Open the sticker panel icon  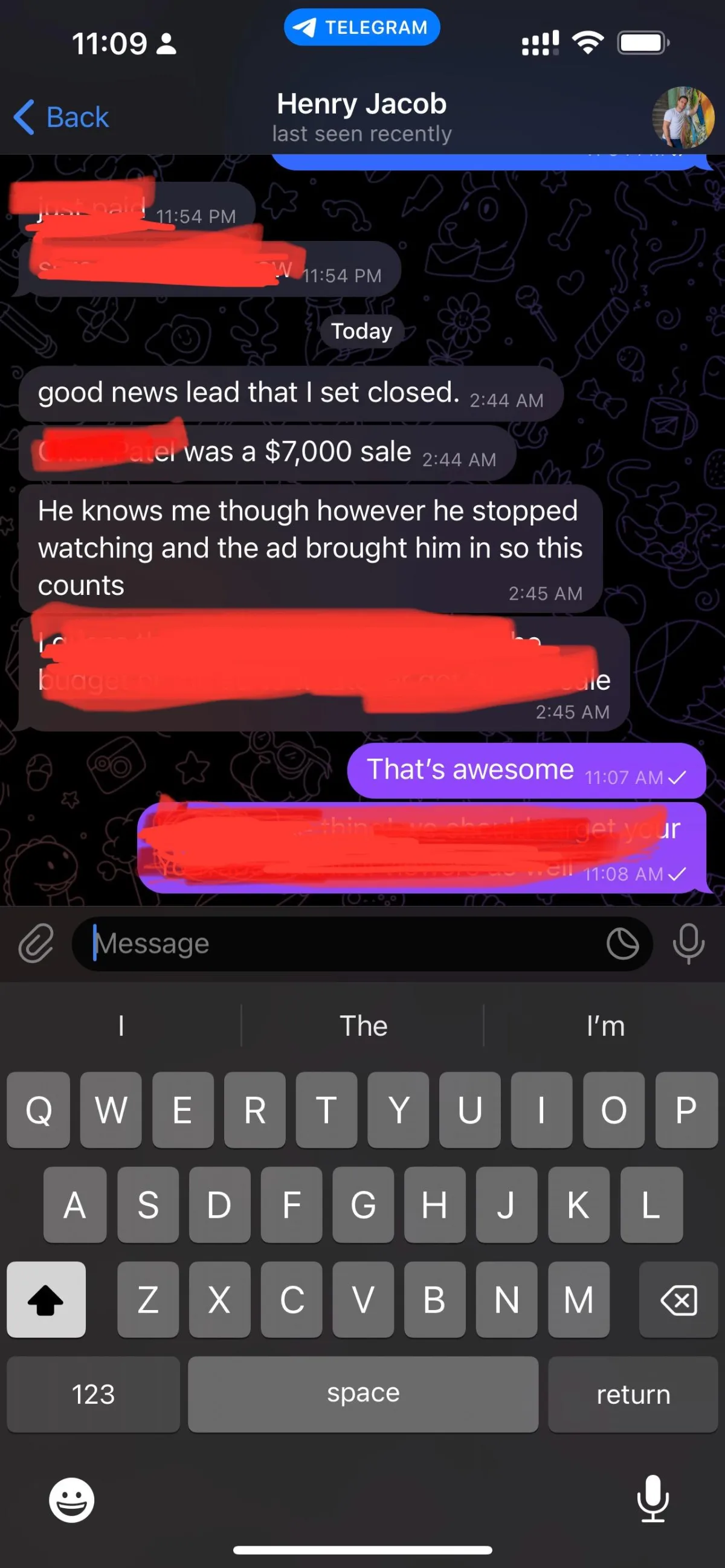(x=623, y=944)
